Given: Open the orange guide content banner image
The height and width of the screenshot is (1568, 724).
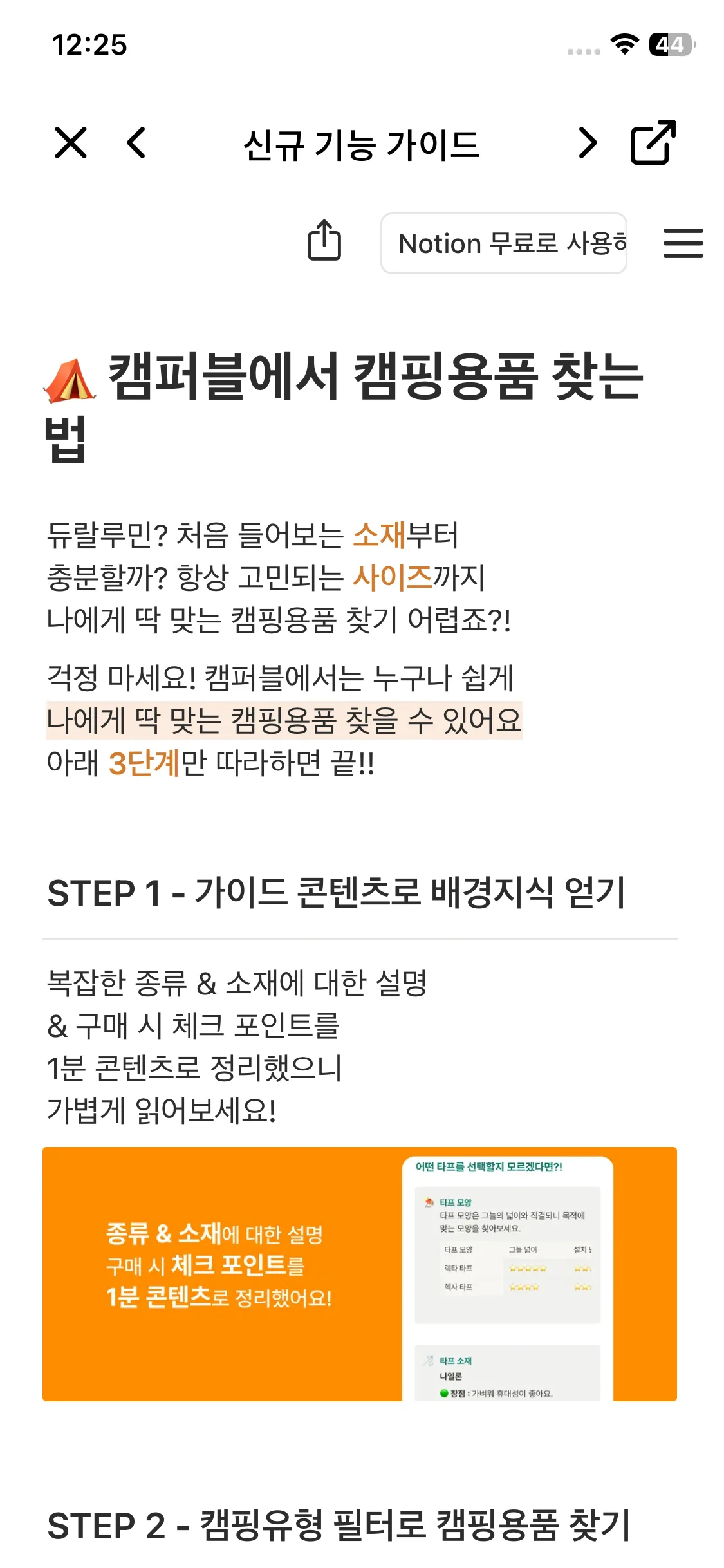Looking at the screenshot, I should (x=359, y=1274).
